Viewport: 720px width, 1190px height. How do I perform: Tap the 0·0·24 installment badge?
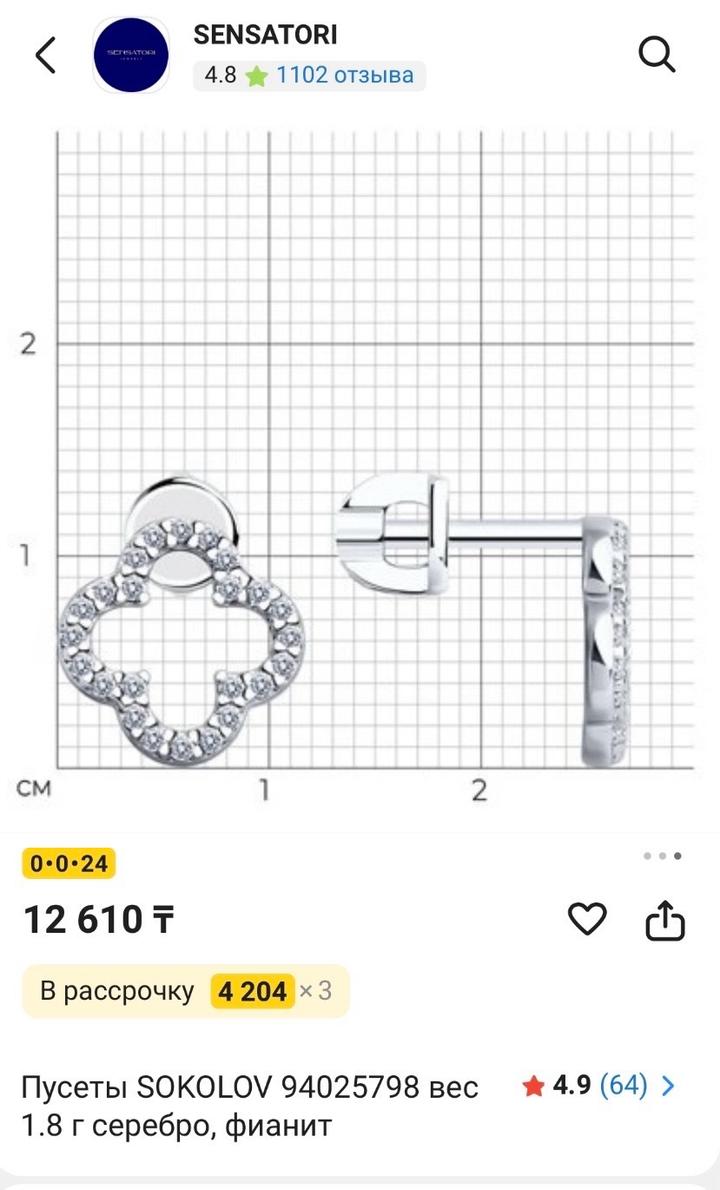[x=69, y=863]
